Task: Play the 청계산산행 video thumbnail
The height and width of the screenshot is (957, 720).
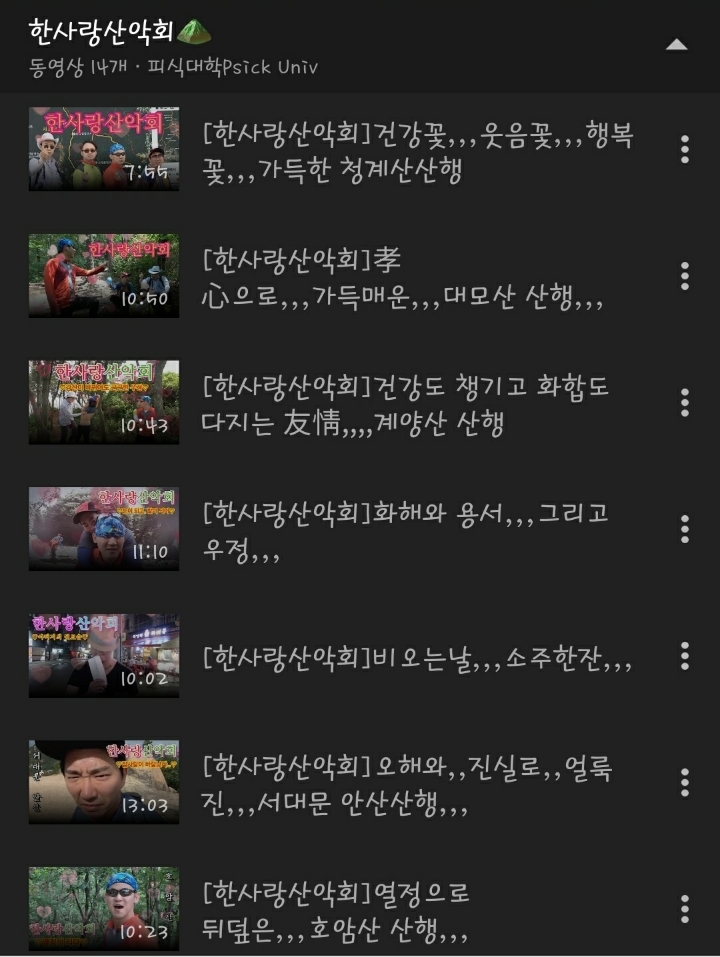Action: (x=104, y=148)
